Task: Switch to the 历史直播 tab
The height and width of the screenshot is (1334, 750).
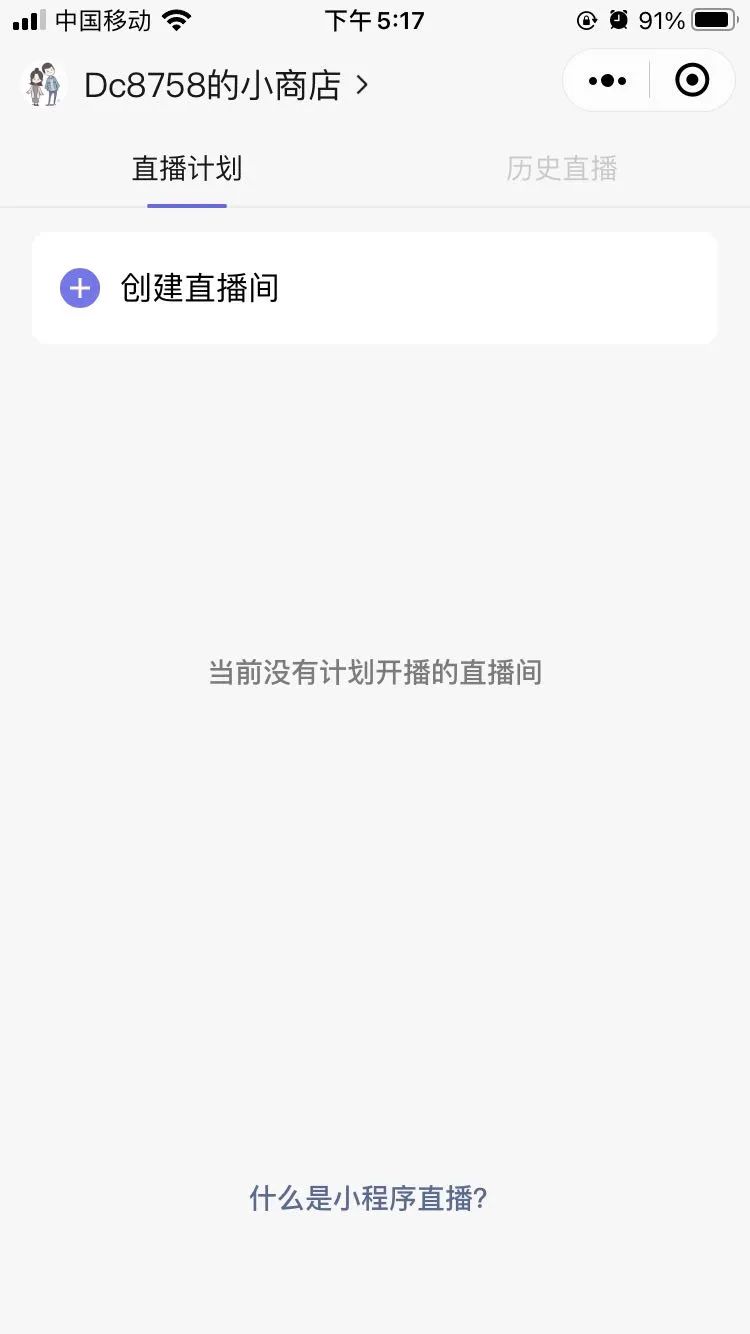Action: pos(562,169)
